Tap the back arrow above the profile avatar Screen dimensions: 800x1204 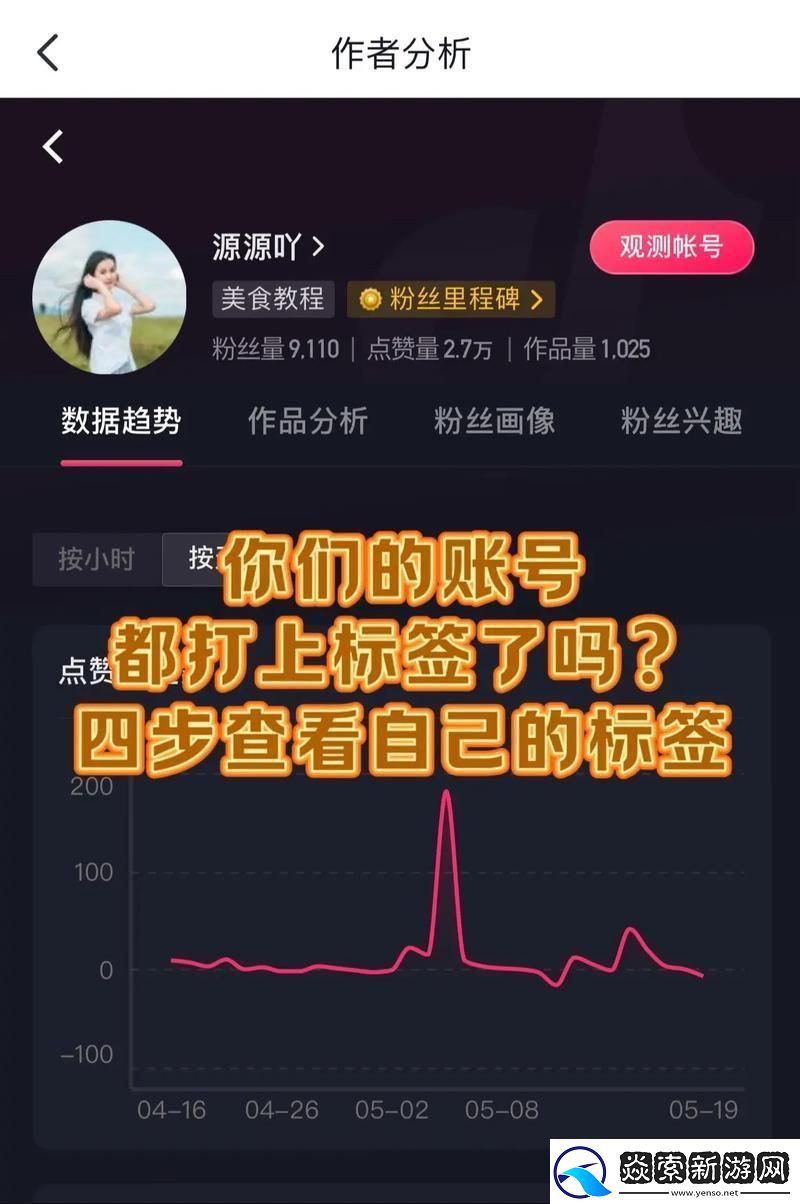50,146
